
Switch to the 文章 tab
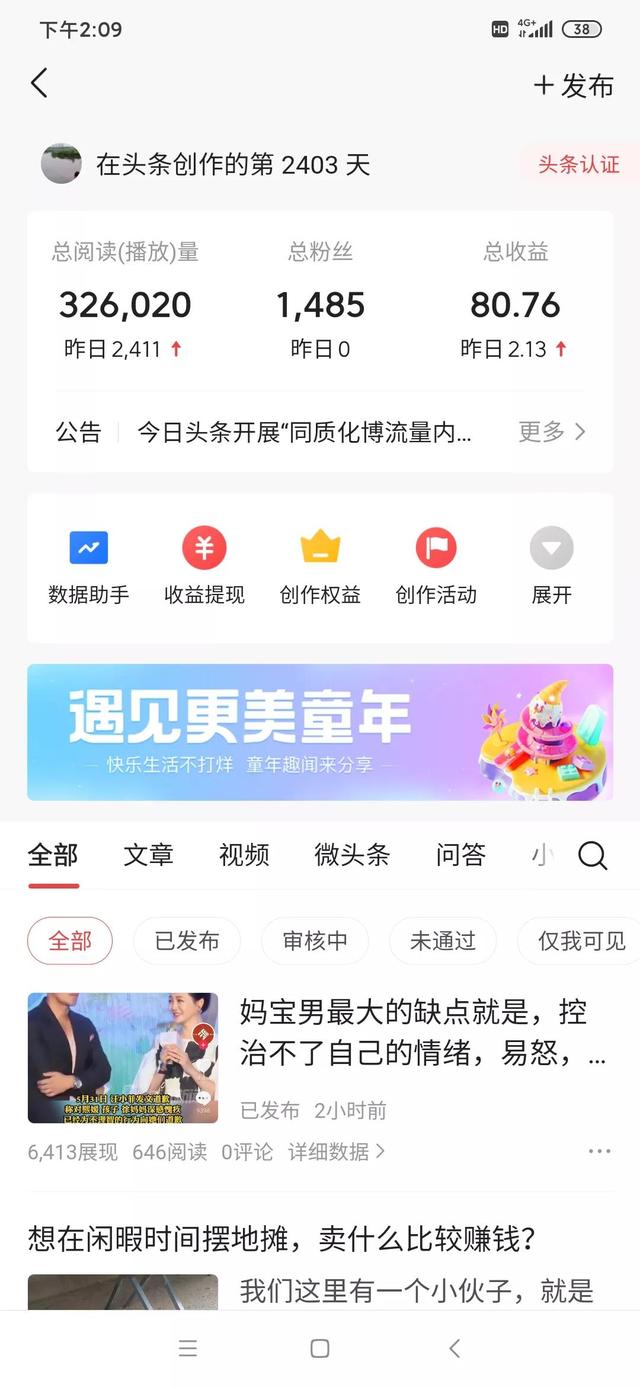coord(148,855)
